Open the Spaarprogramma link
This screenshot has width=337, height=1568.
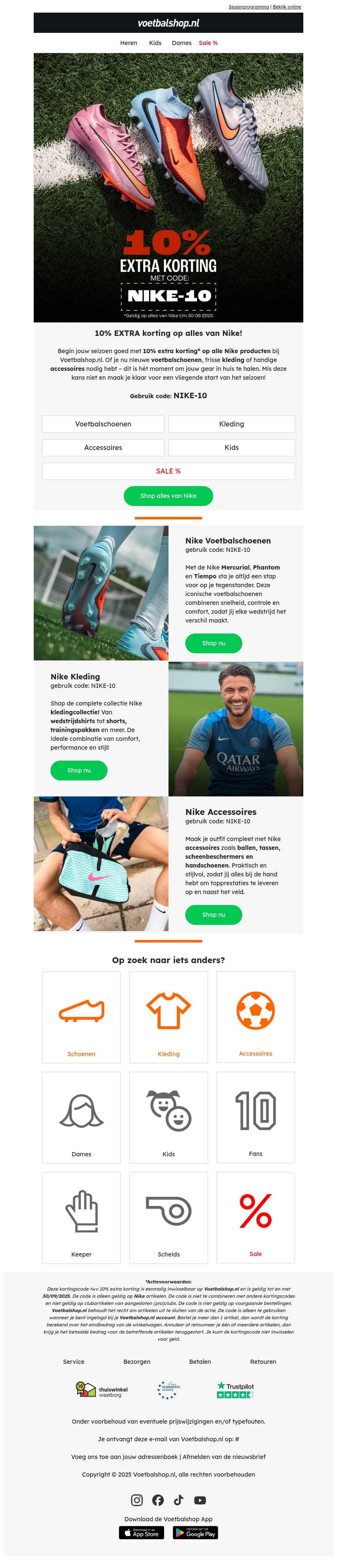[x=248, y=7]
